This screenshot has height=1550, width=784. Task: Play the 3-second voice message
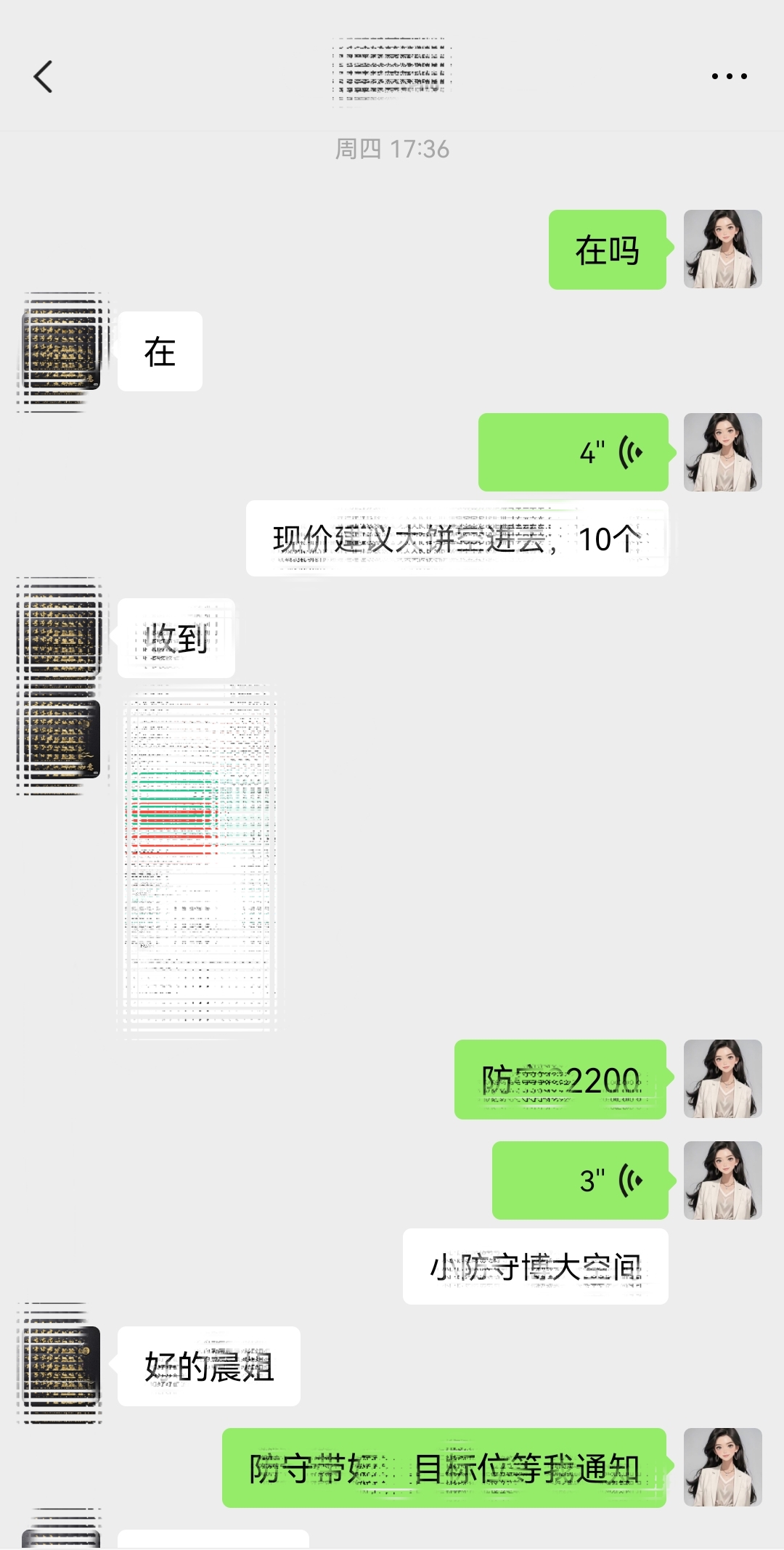pos(579,1180)
